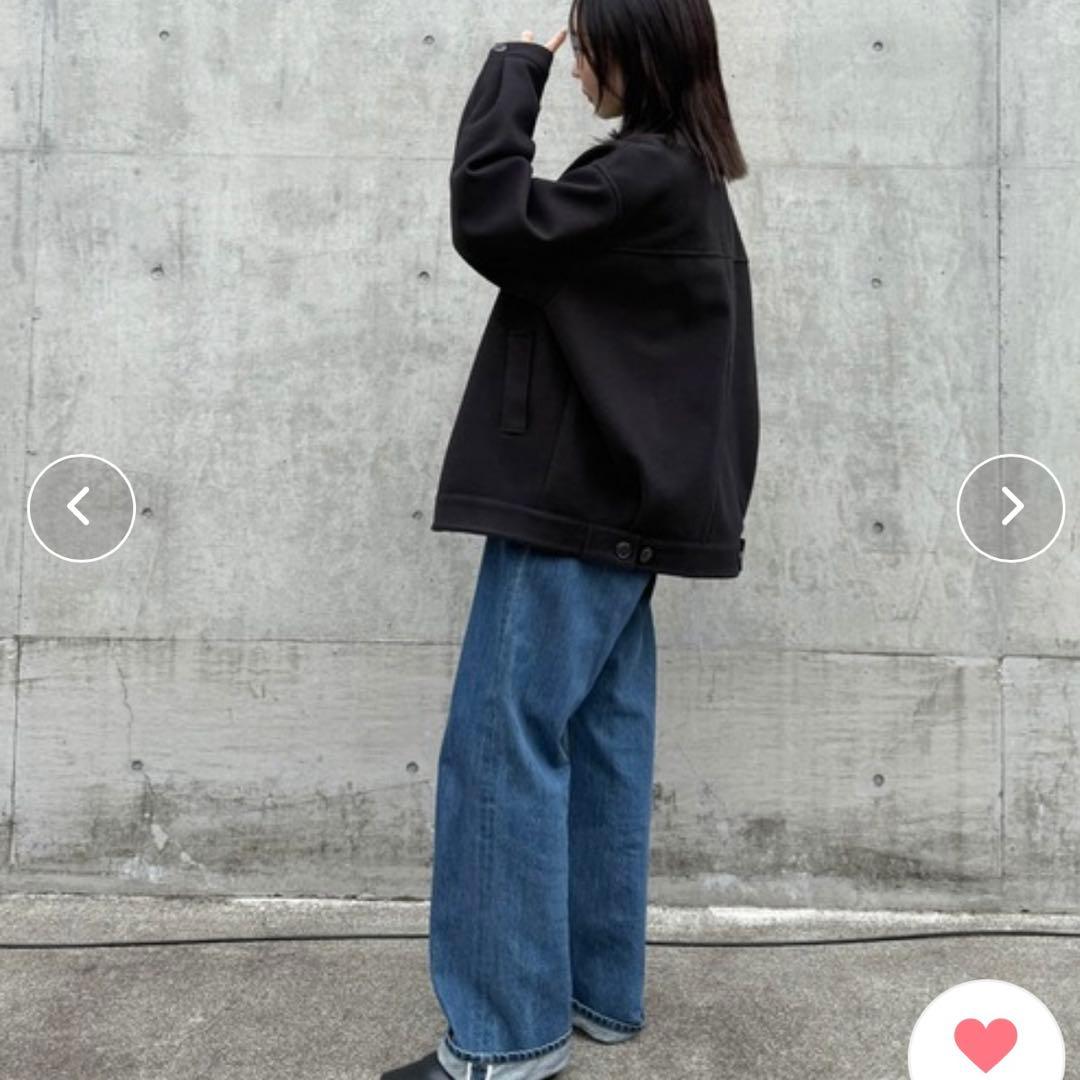The height and width of the screenshot is (1080, 1080).
Task: Go to the previous product photo
Action: pos(81,508)
